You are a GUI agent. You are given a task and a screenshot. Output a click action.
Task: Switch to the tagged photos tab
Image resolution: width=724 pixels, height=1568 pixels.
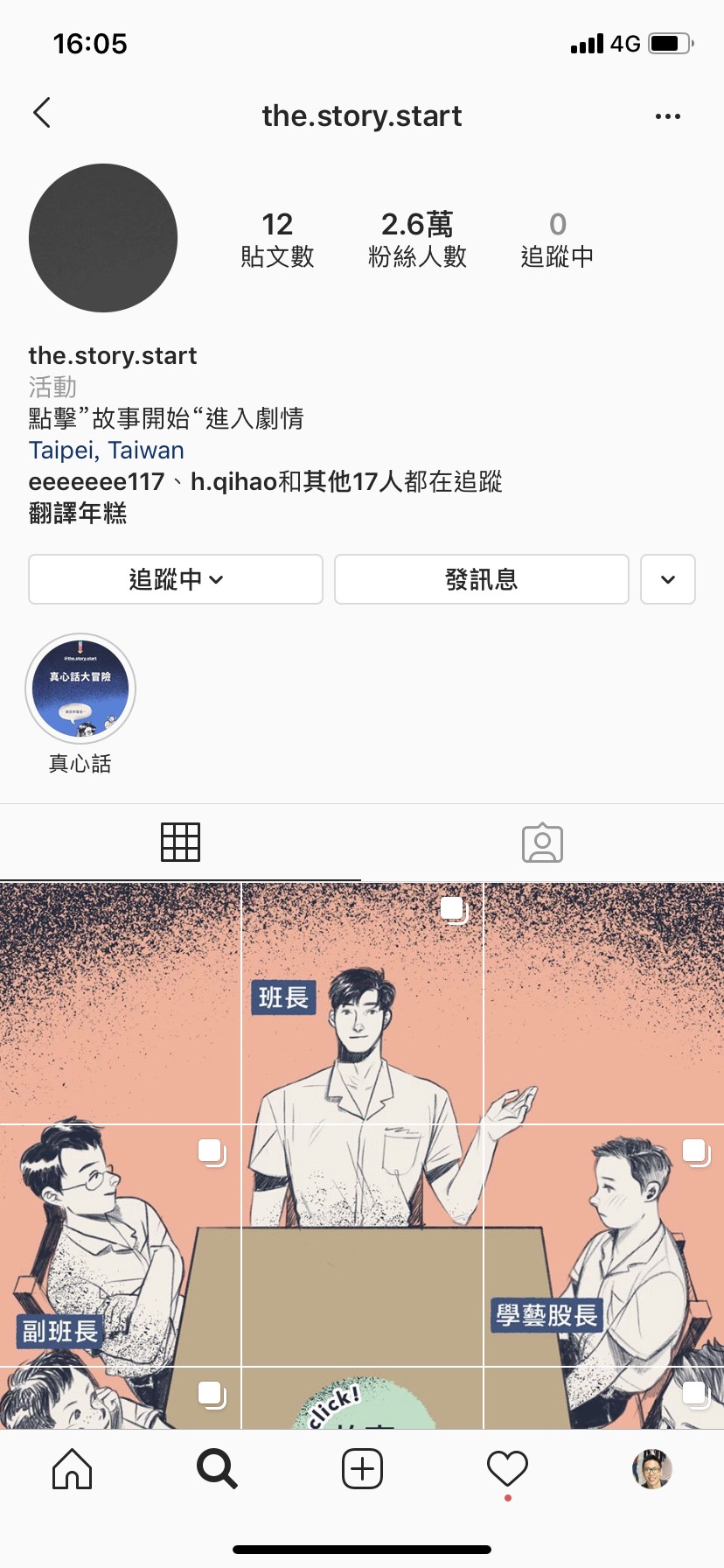click(x=542, y=843)
